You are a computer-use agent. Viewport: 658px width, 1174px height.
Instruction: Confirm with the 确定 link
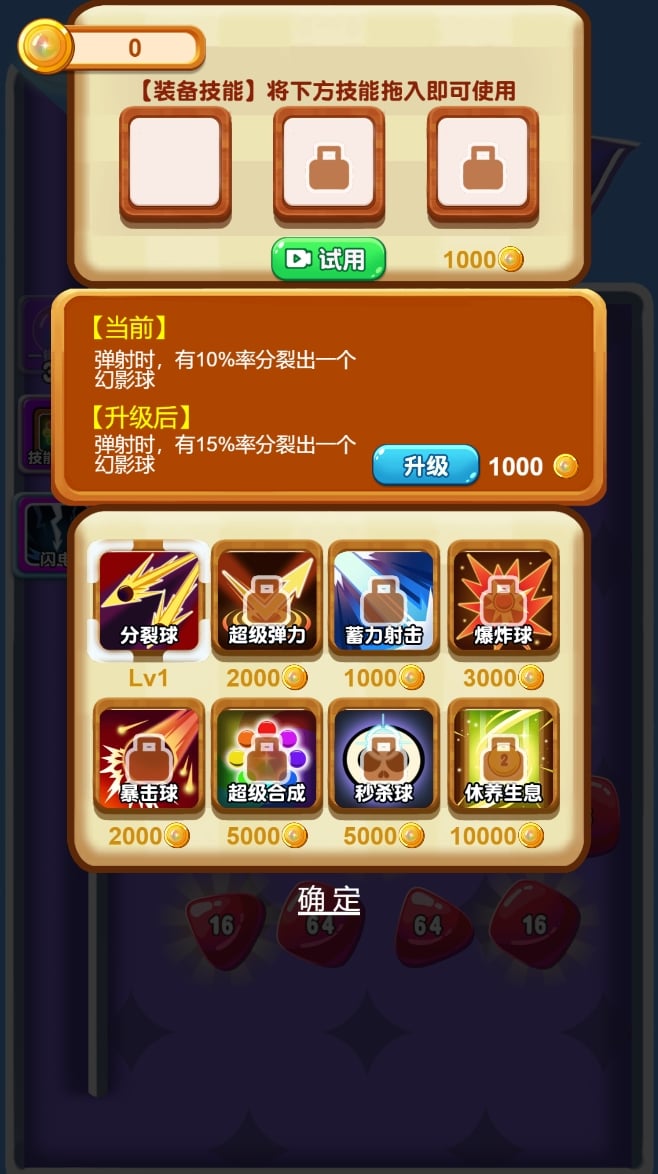pyautogui.click(x=329, y=900)
